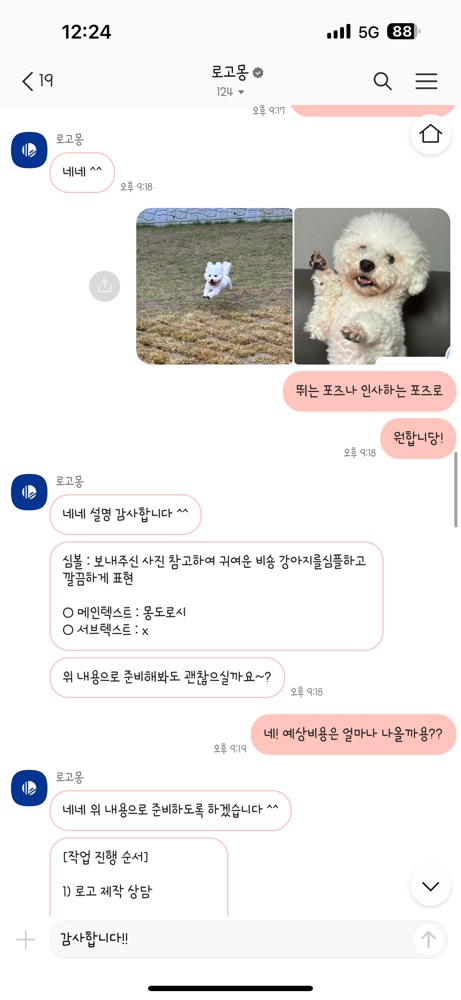Send the typed message
This screenshot has height=1000, width=461.
[x=428, y=939]
